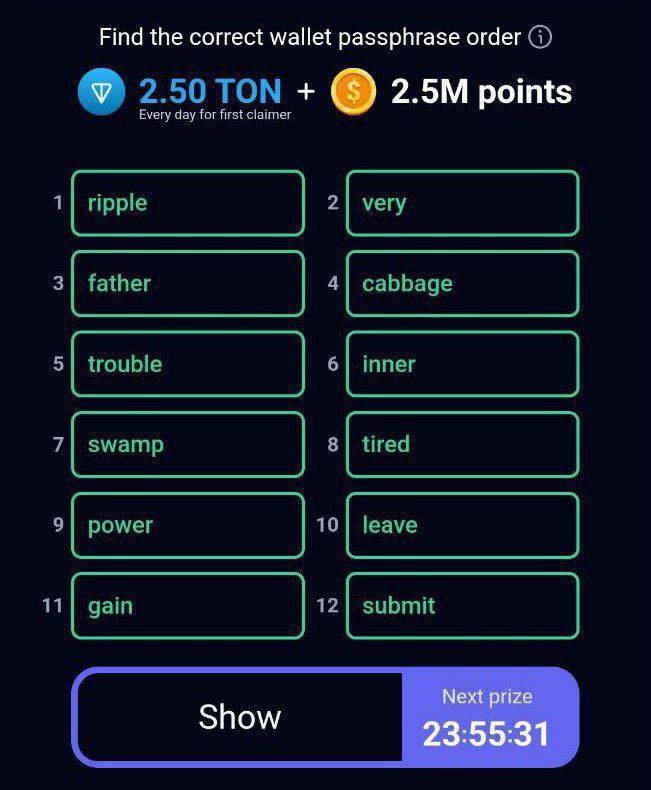
Task: Tap the word very
Action: click(x=462, y=203)
